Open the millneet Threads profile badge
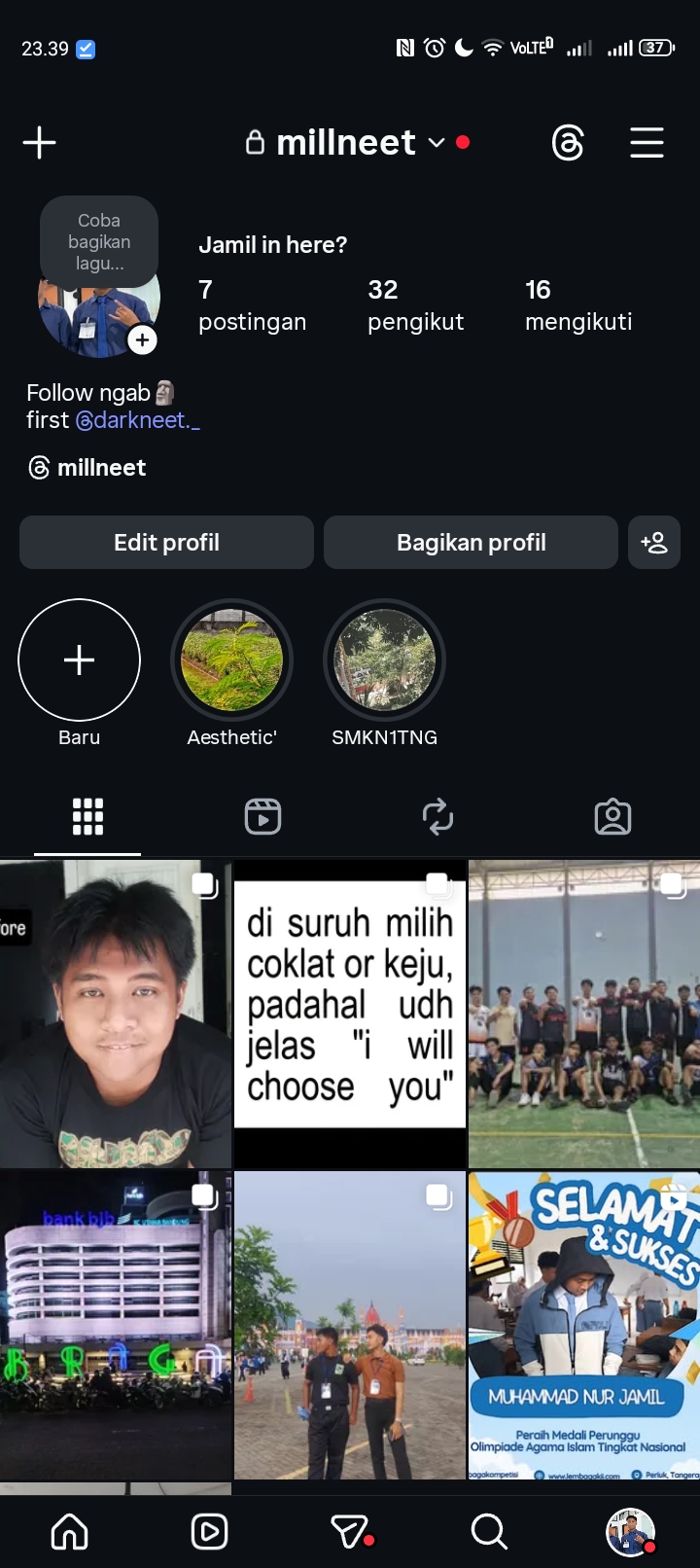The image size is (700, 1568). pos(87,468)
